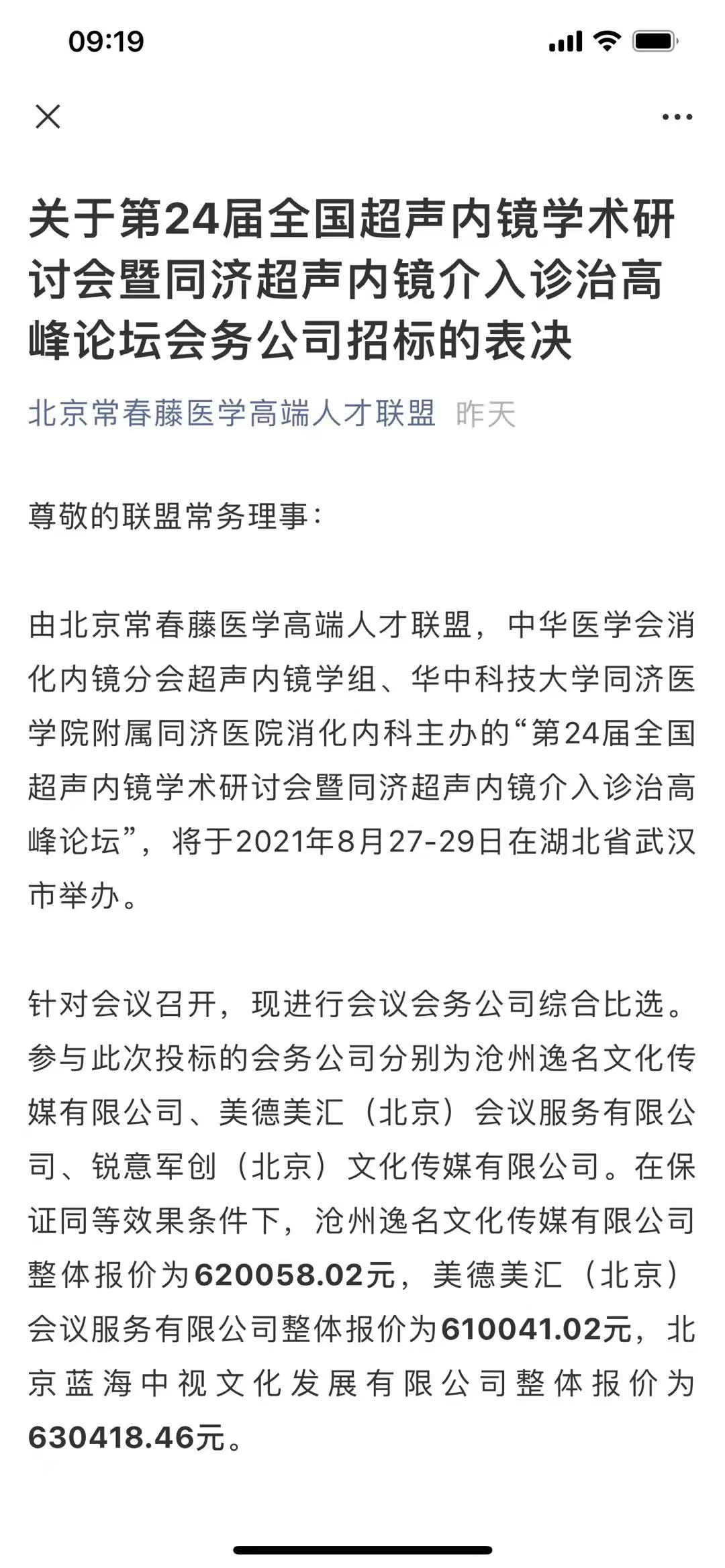Close the article with the X button

pos(48,117)
